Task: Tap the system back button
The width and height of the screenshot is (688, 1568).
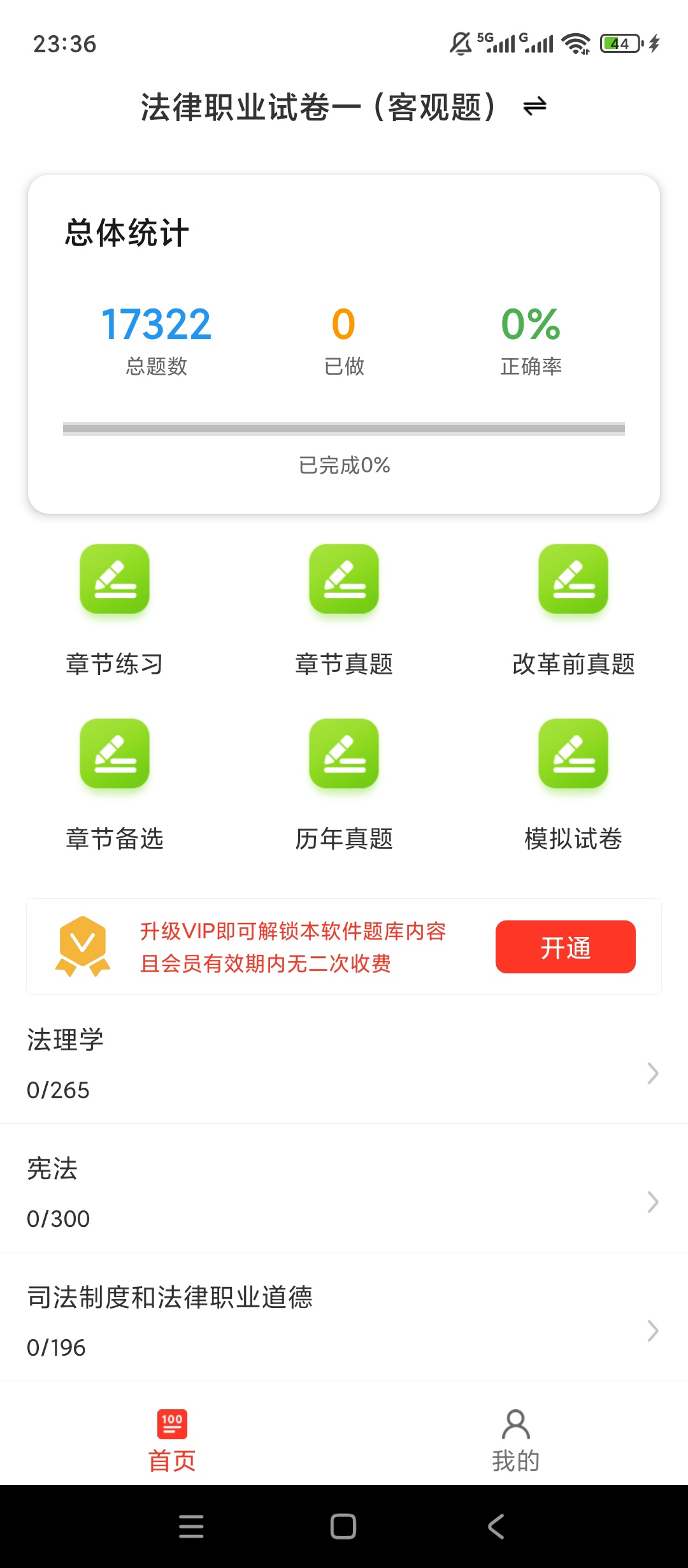Action: point(496,1527)
